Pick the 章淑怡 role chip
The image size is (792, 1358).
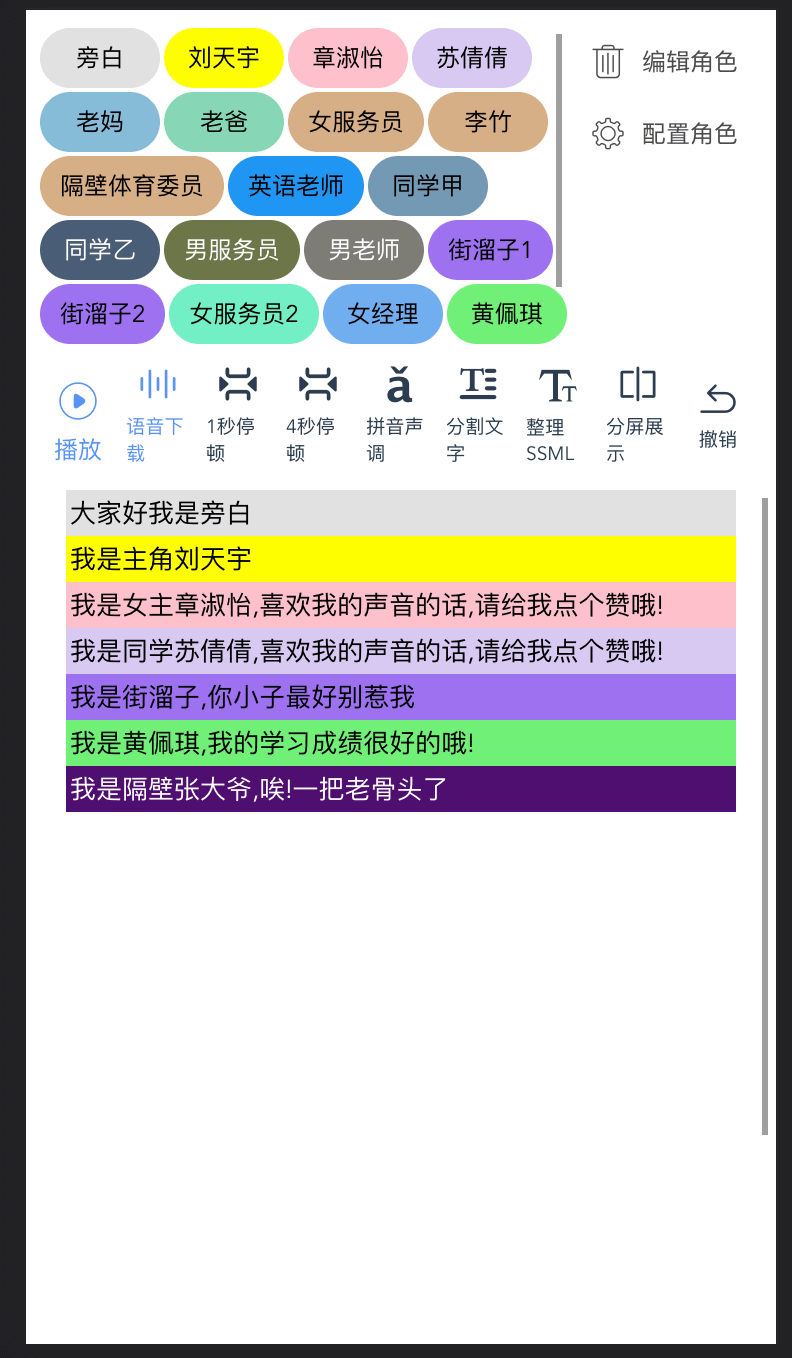(x=348, y=58)
